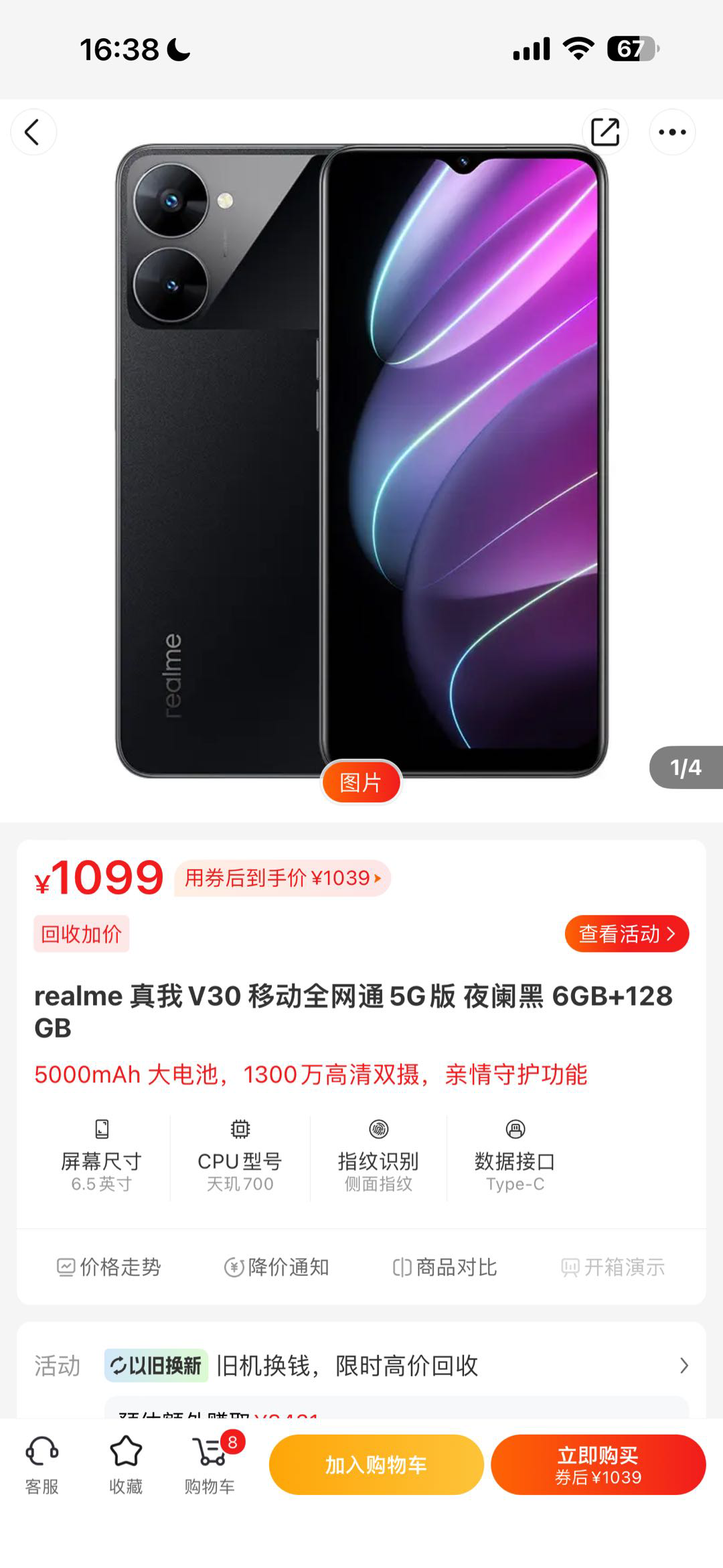View the coupon price ¥1039 details
The height and width of the screenshot is (1568, 723).
click(282, 878)
